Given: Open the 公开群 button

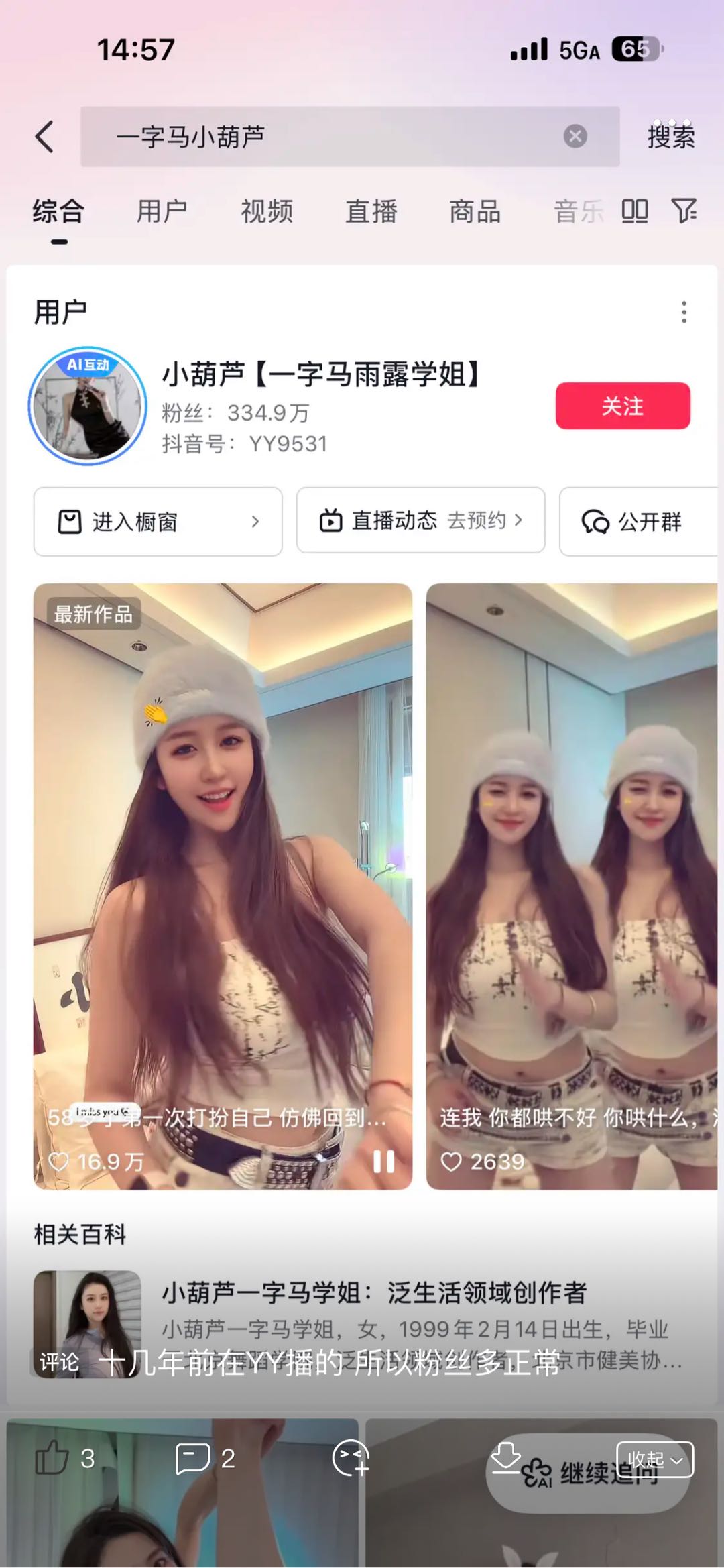Looking at the screenshot, I should pyautogui.click(x=633, y=522).
